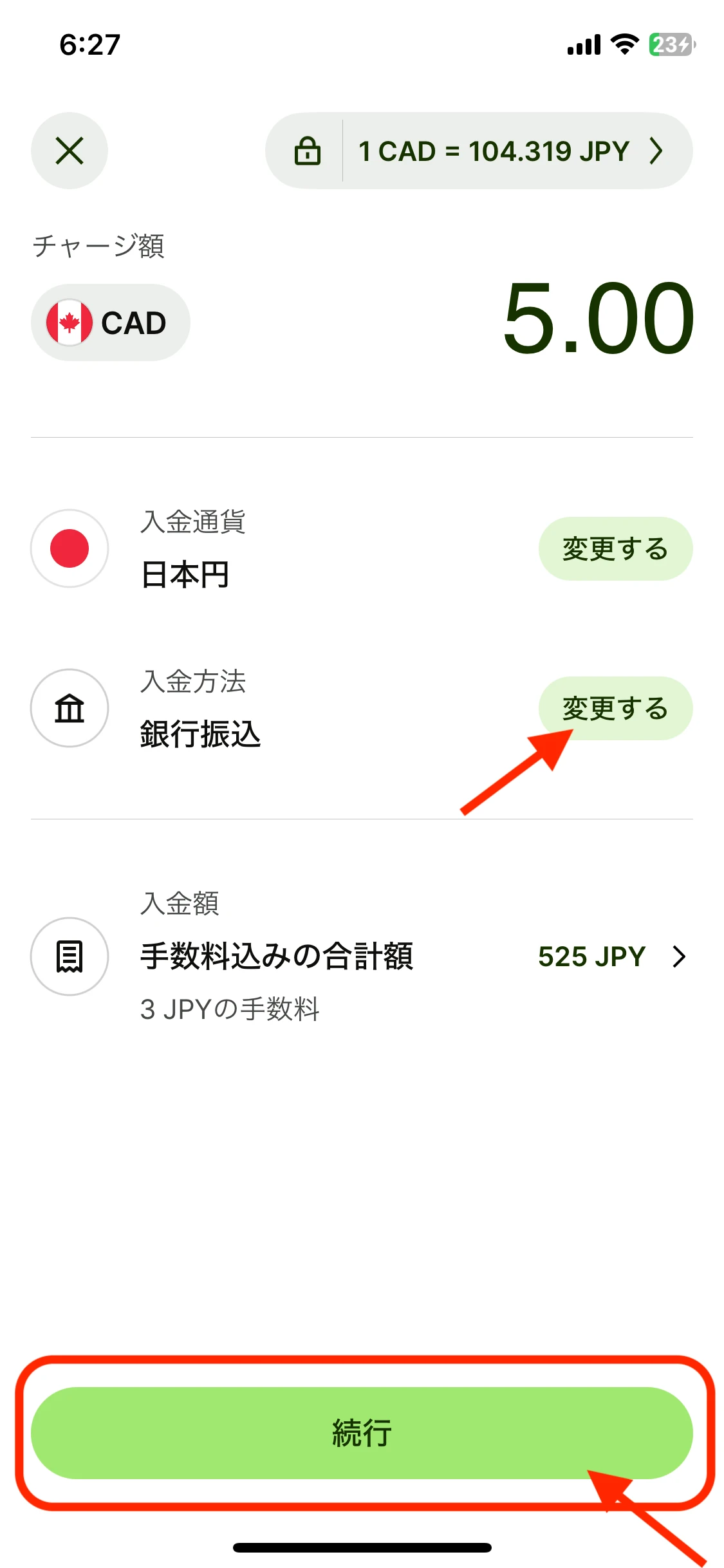This screenshot has height=1568, width=724.
Task: Open the locked rate 1 CAD = 104.319 JPY
Action: coord(479,151)
